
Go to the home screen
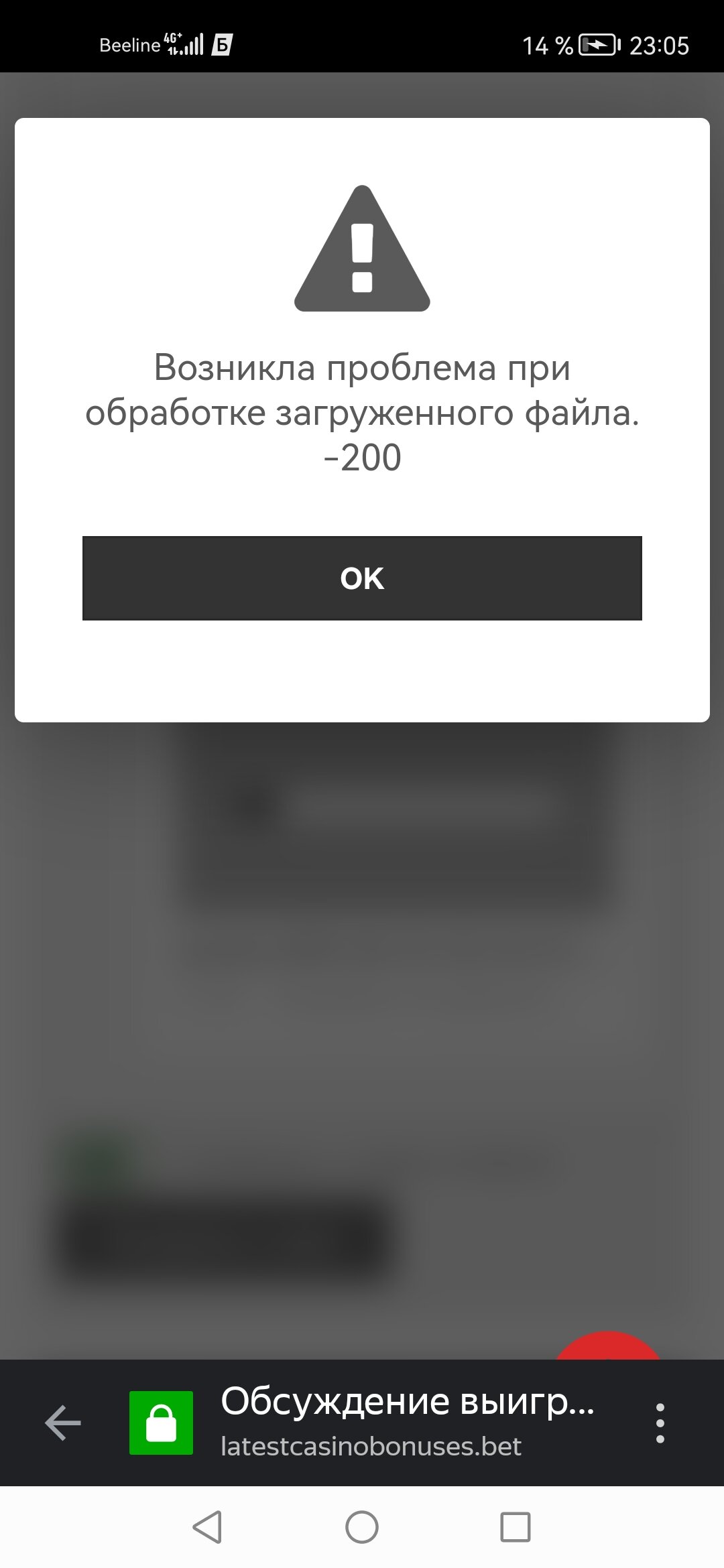point(362,1527)
